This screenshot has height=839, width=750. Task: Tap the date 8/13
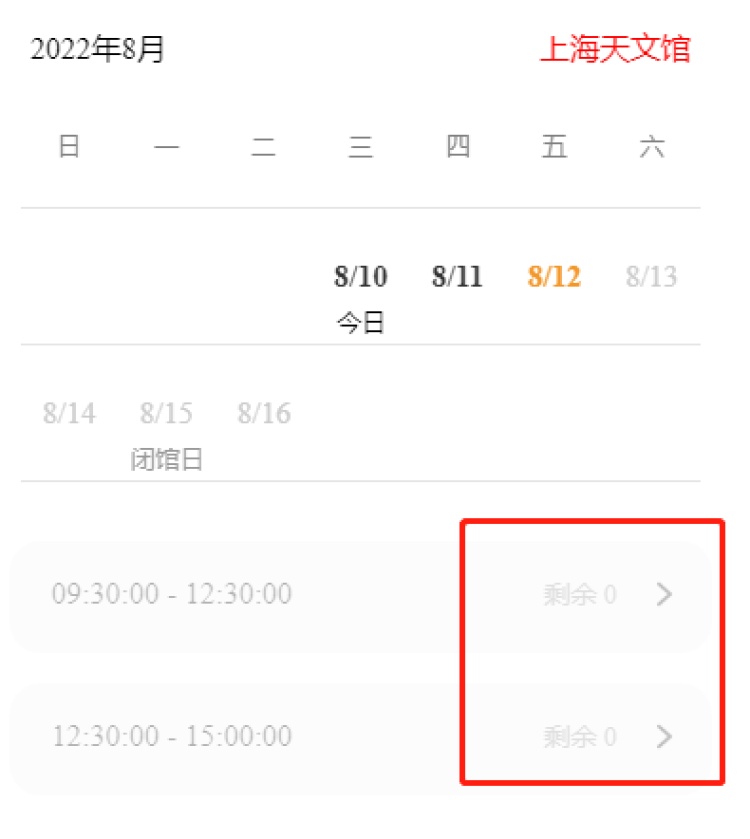pos(651,277)
